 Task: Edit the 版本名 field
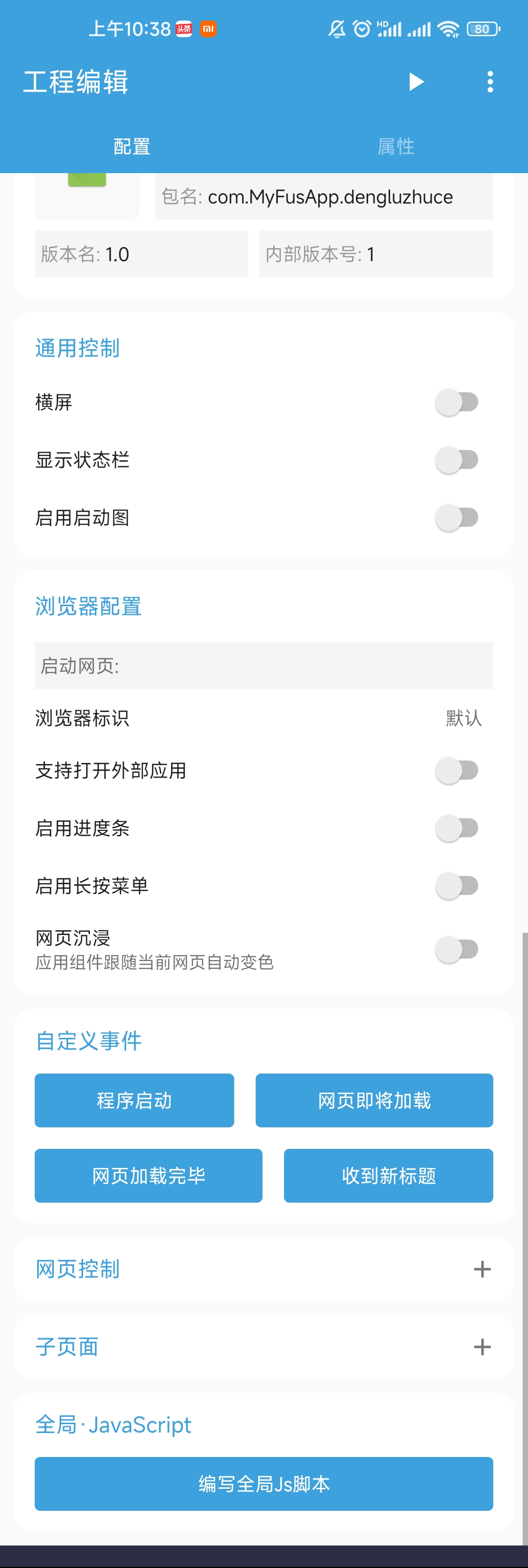(141, 254)
